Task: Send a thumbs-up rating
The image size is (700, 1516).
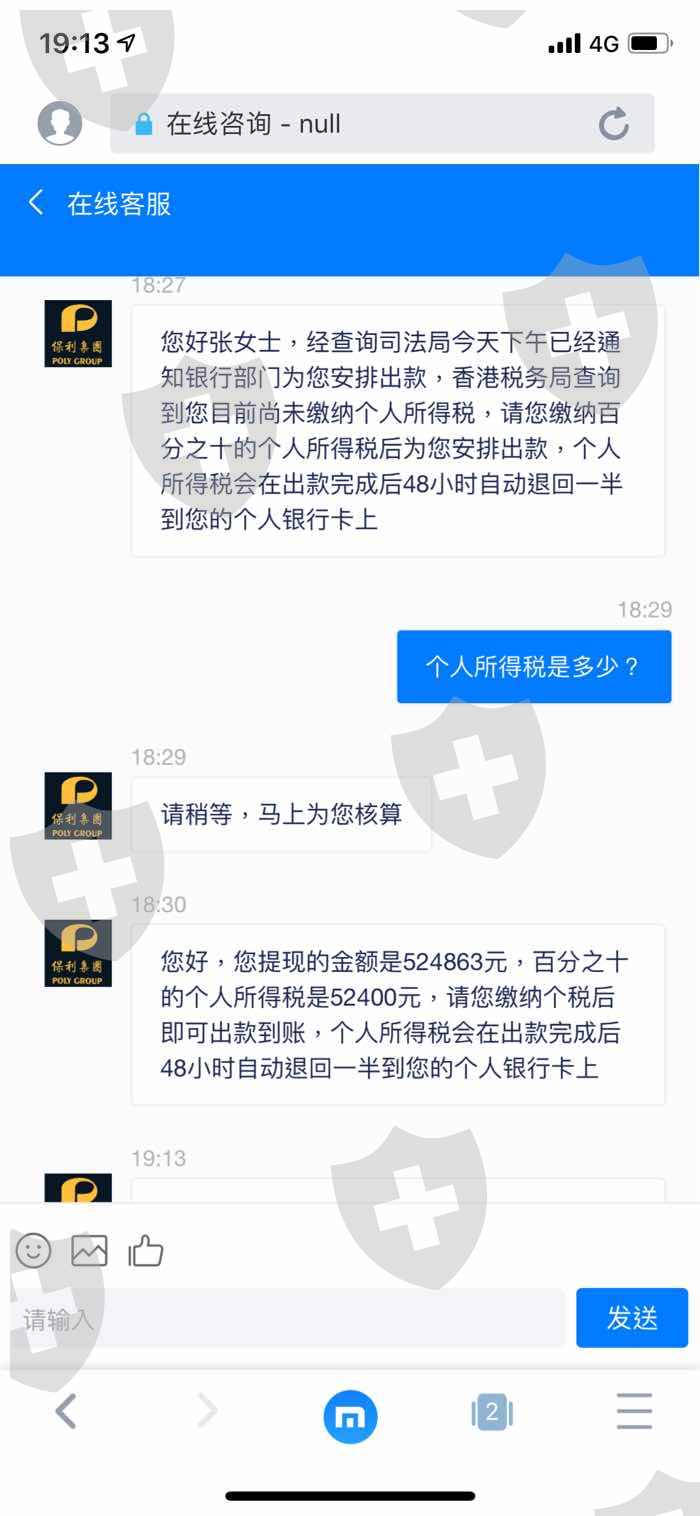Action: (x=146, y=1250)
